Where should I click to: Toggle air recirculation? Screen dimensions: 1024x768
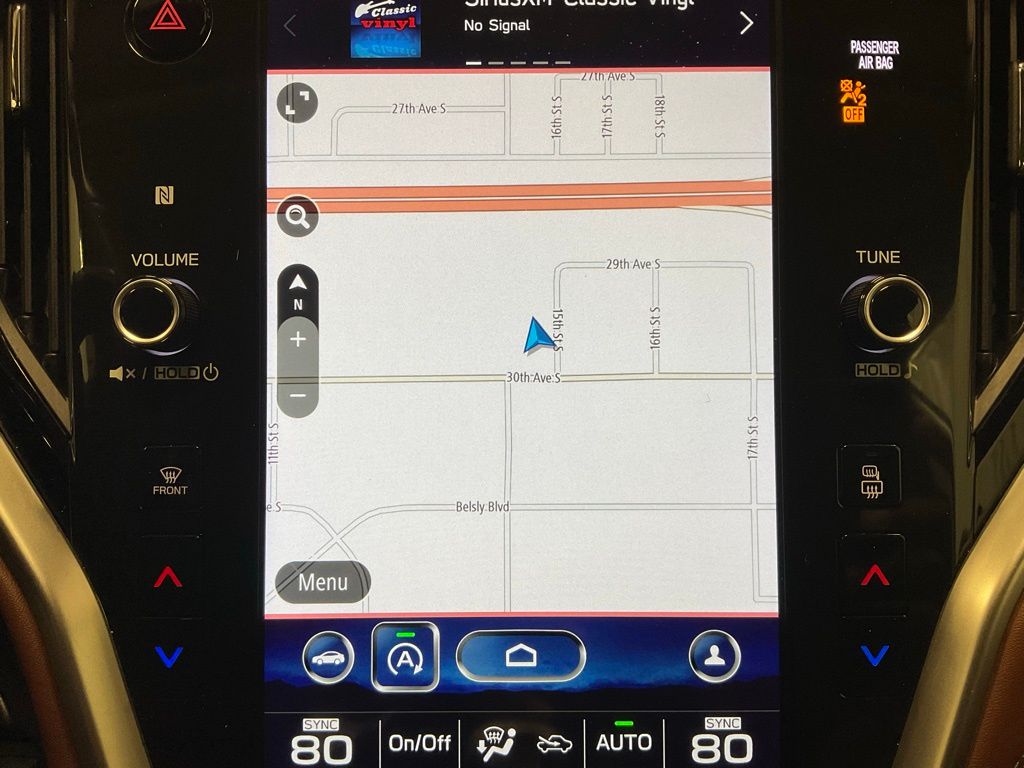pyautogui.click(x=552, y=743)
